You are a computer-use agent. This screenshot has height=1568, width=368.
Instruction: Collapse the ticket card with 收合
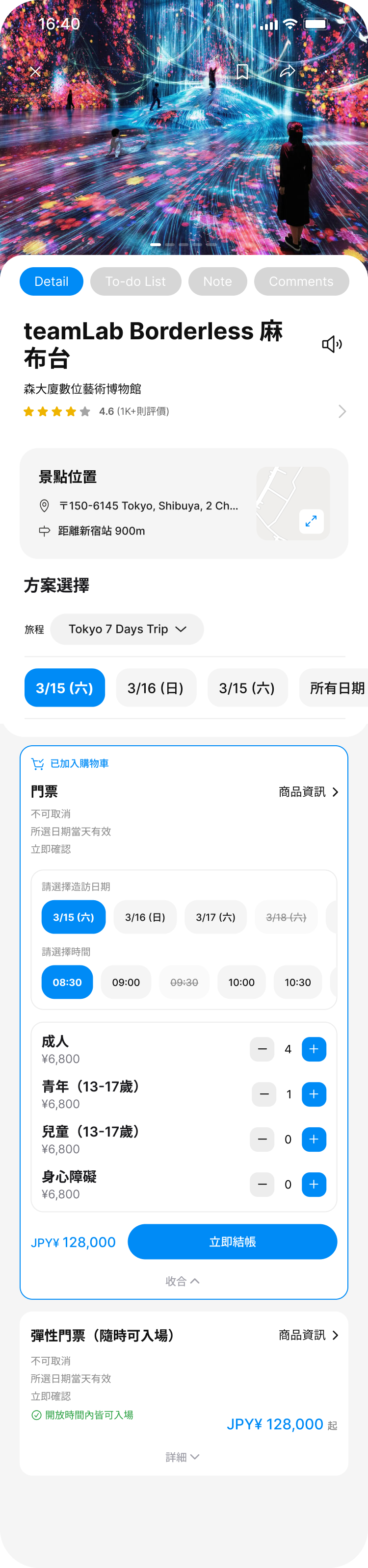pos(182,1281)
